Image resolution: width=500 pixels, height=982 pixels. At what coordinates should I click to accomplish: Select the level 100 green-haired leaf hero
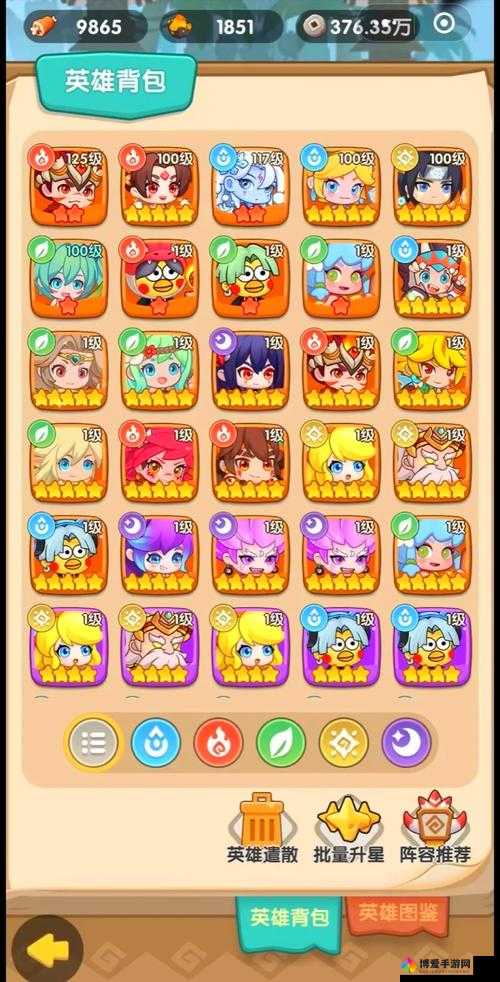pyautogui.click(x=68, y=277)
